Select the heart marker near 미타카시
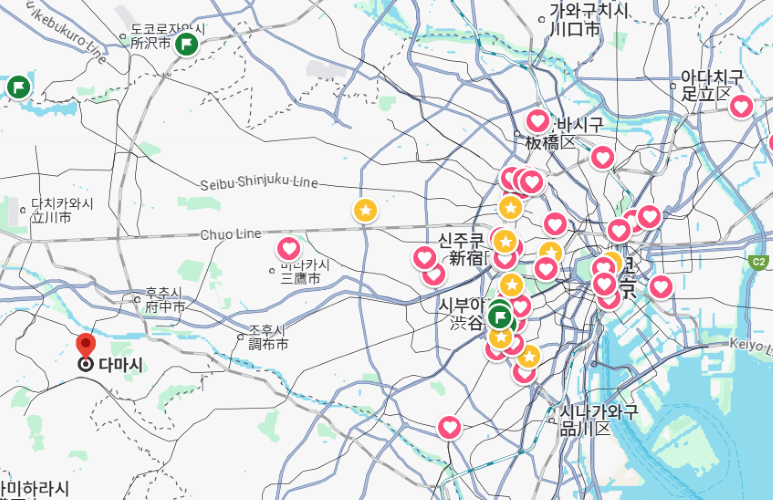Image resolution: width=773 pixels, height=500 pixels. [288, 248]
